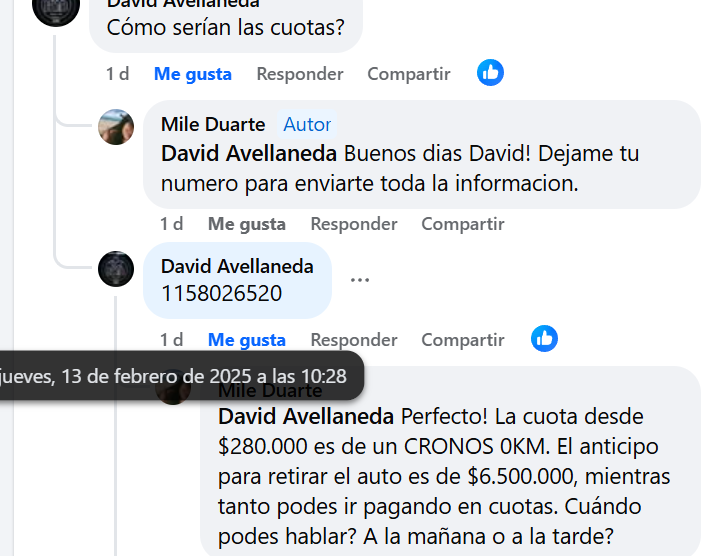The width and height of the screenshot is (713, 556).
Task: Share the 1158026520 comment
Action: tap(462, 340)
